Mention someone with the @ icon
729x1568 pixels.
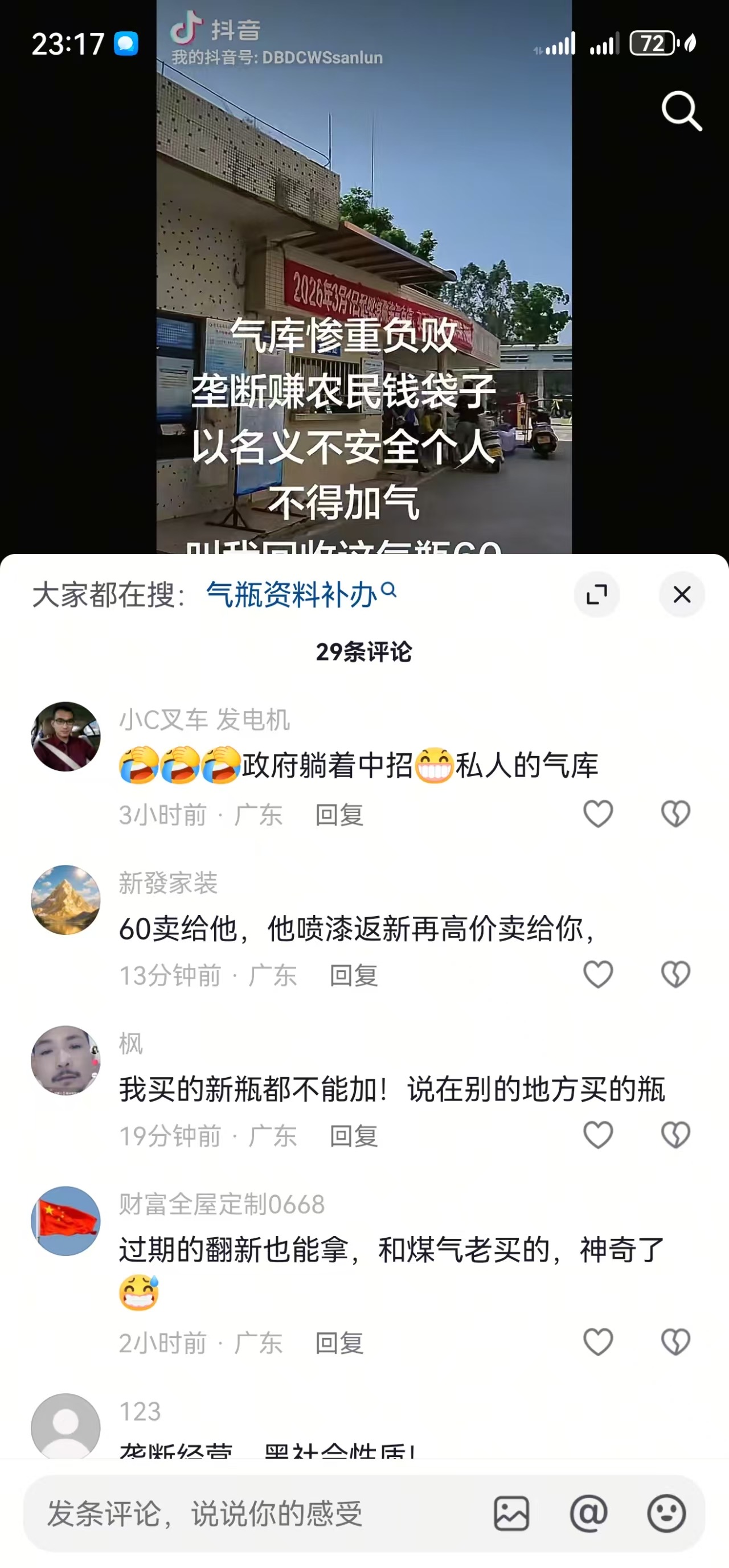pyautogui.click(x=588, y=1513)
